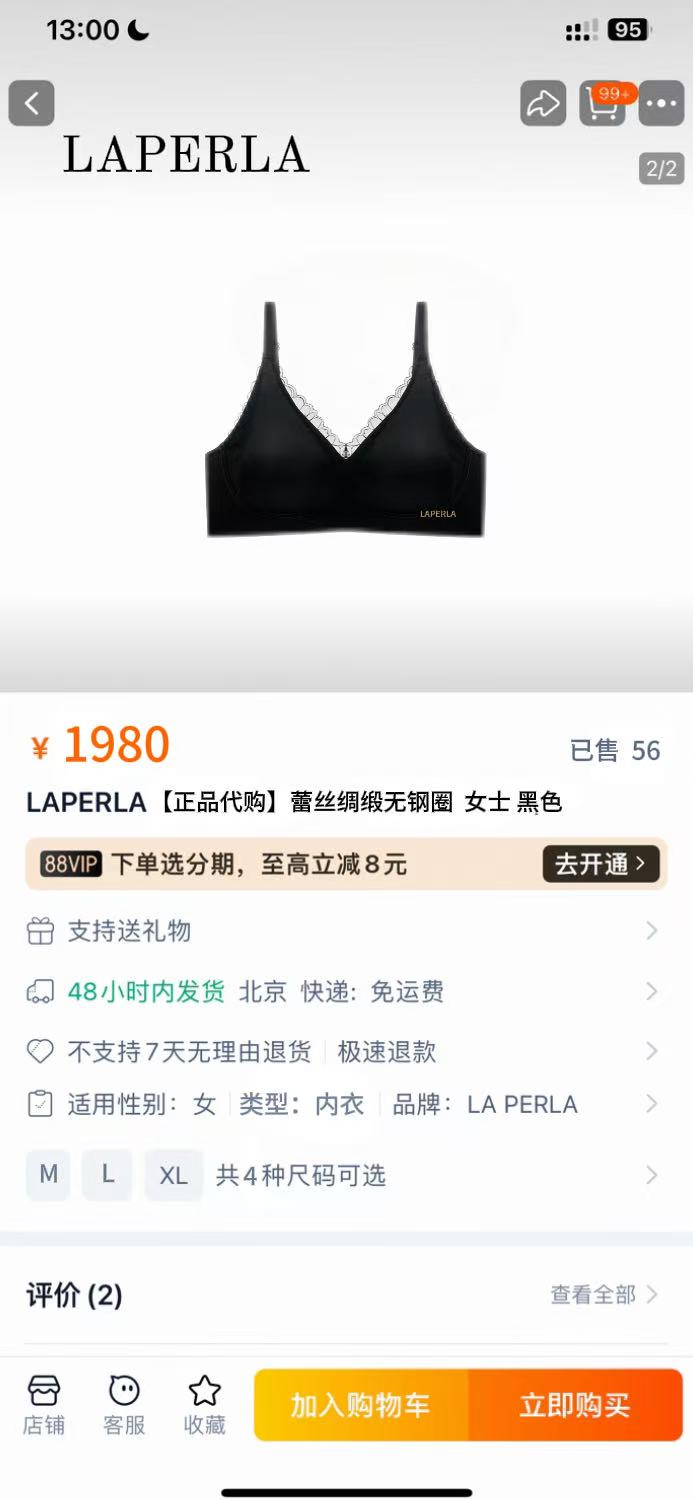Tap 加入购物车 to add to cart
Viewport: 693px width, 1500px height.
pyautogui.click(x=361, y=1405)
